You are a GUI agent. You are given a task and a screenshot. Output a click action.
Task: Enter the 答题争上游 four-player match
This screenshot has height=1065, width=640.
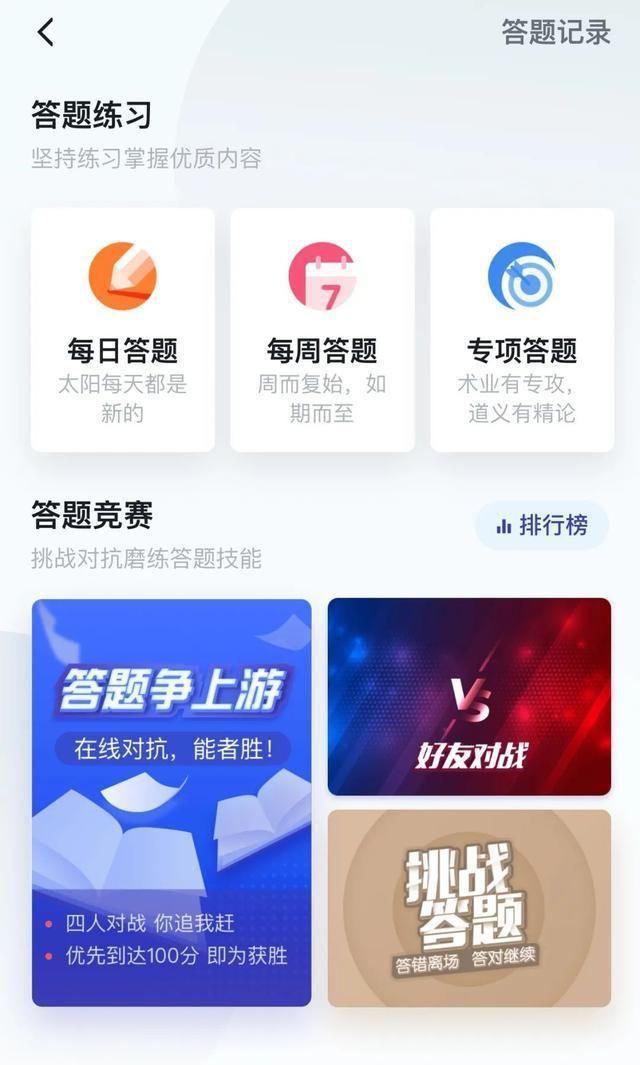[x=171, y=802]
